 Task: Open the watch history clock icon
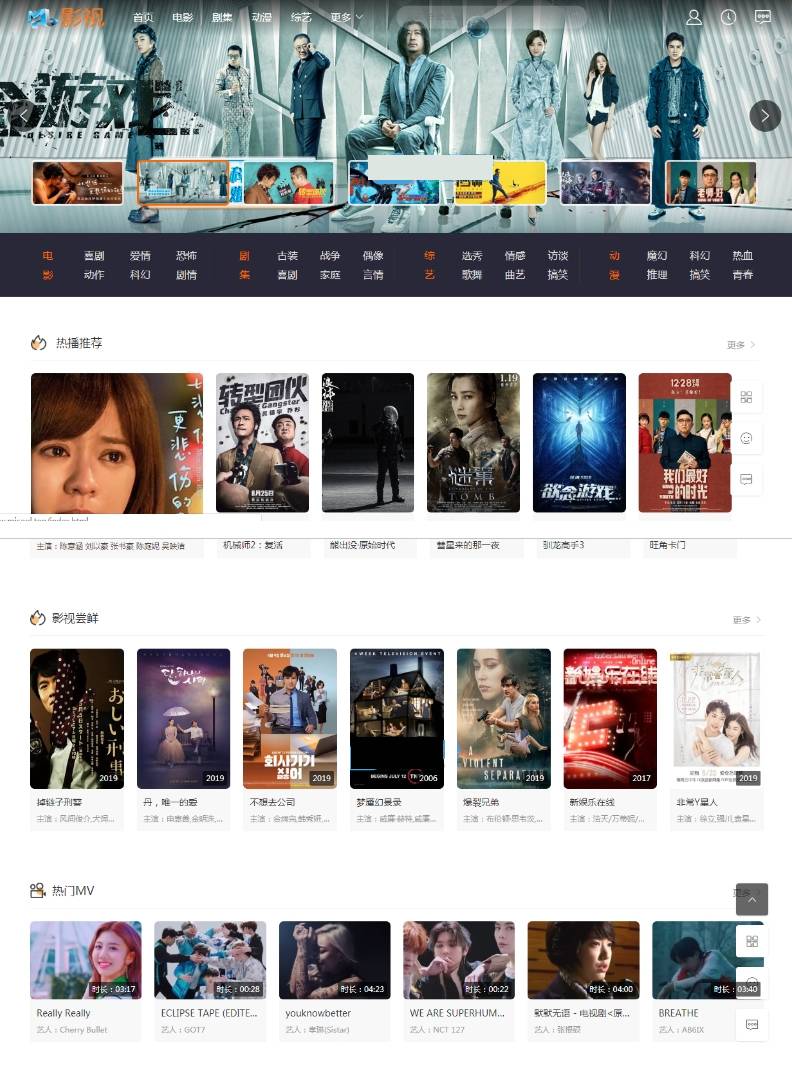(729, 17)
